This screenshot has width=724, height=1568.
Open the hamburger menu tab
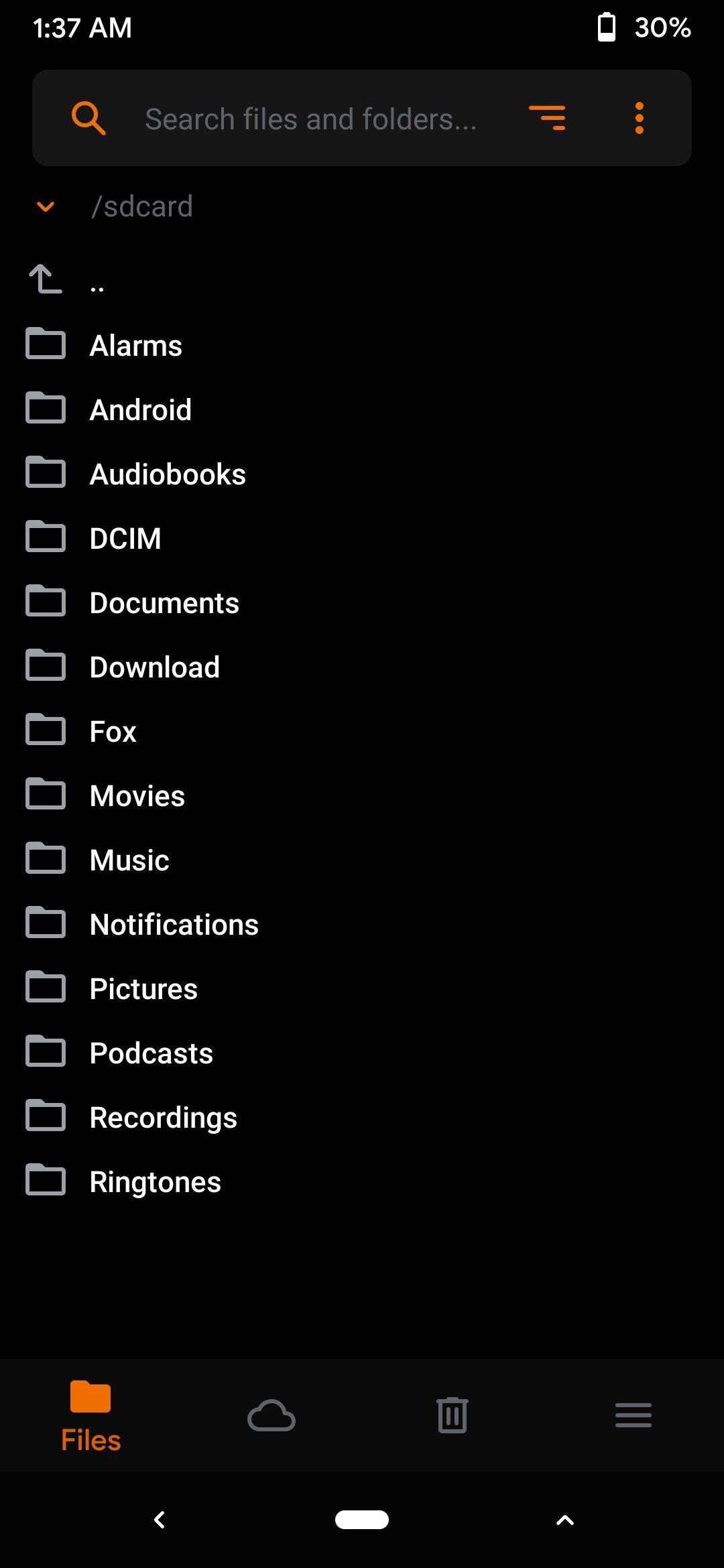(633, 1415)
